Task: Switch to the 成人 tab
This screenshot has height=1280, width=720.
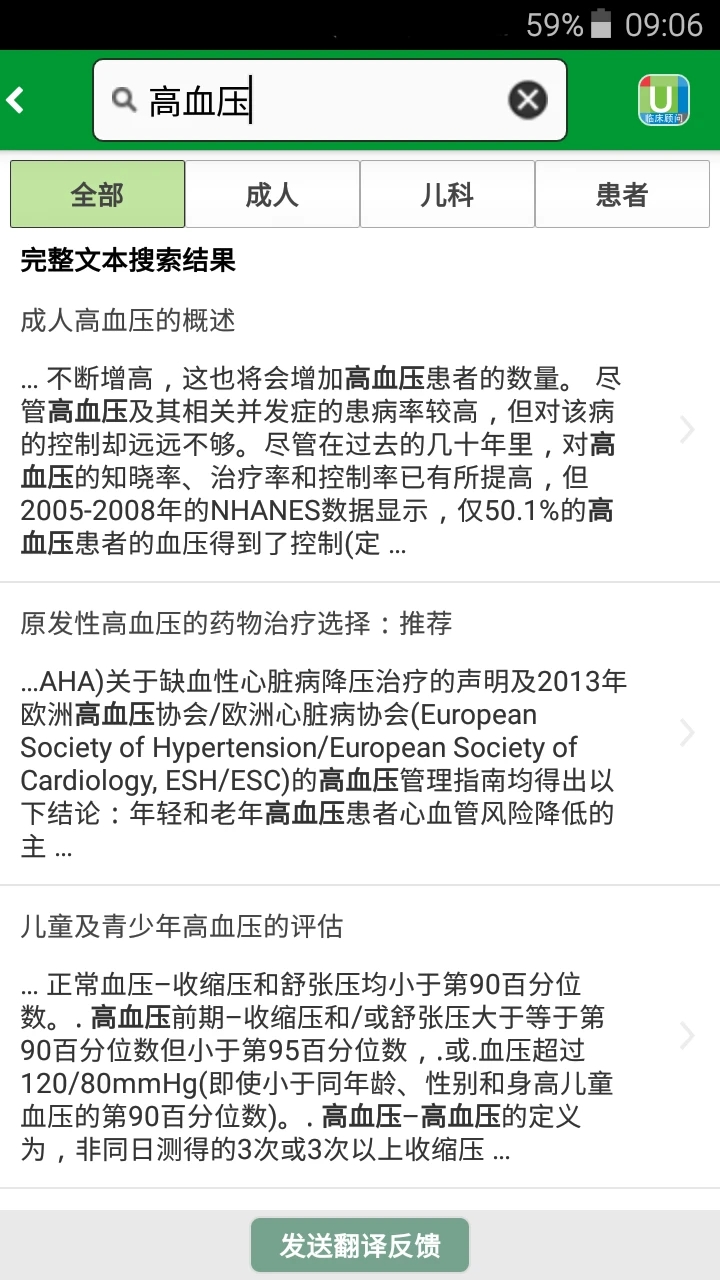Action: (272, 194)
